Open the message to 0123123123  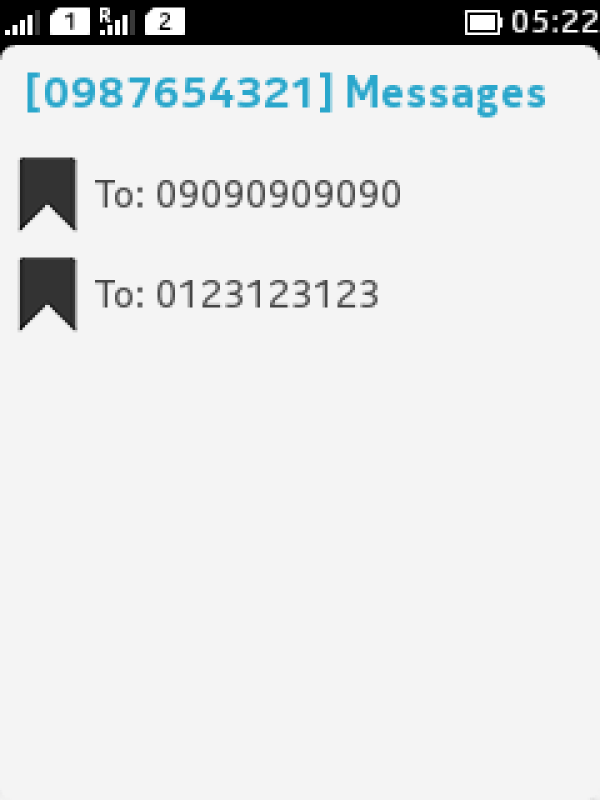tap(237, 294)
